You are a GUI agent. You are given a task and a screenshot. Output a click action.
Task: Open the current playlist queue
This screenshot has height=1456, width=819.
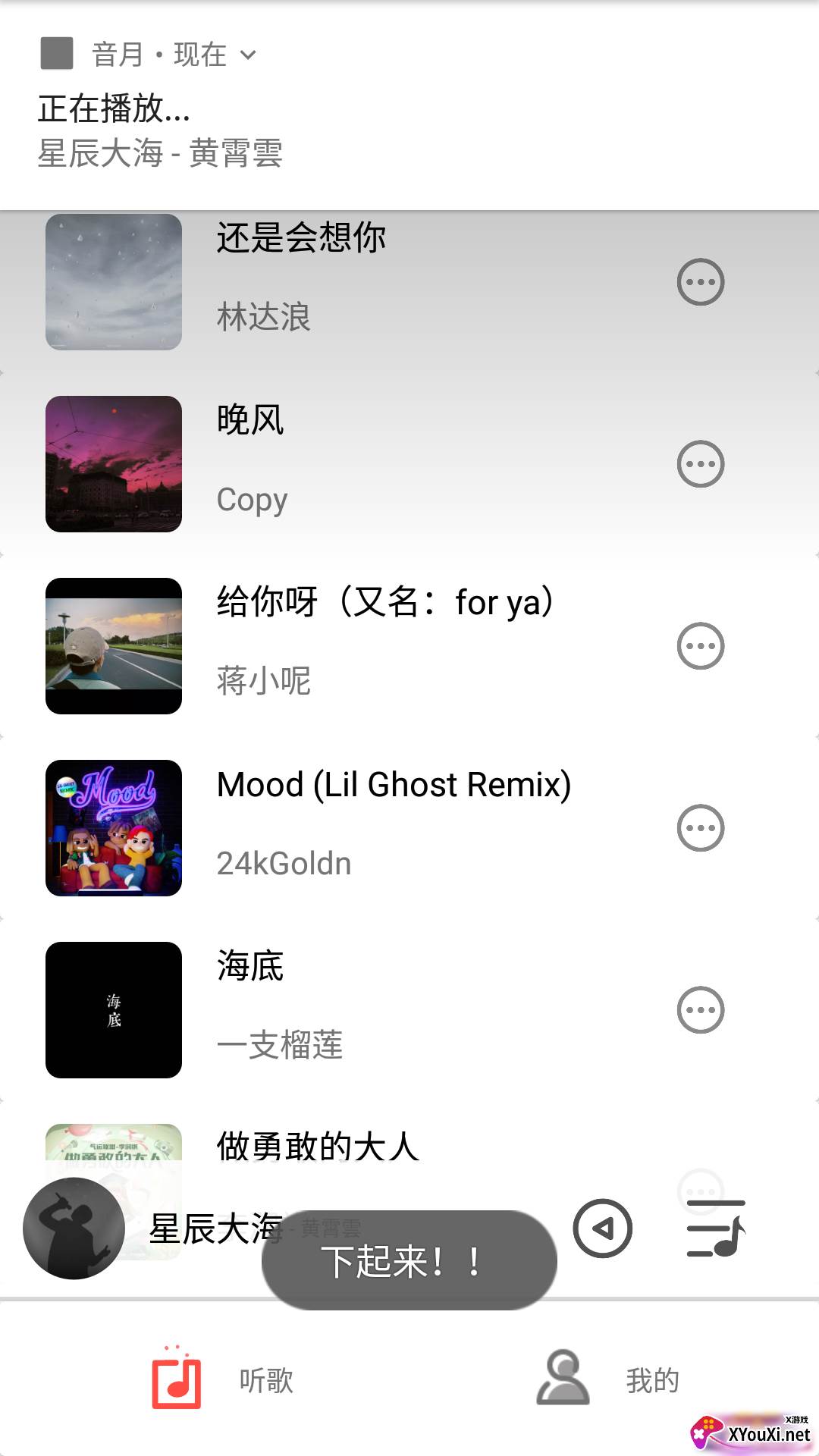(716, 1228)
